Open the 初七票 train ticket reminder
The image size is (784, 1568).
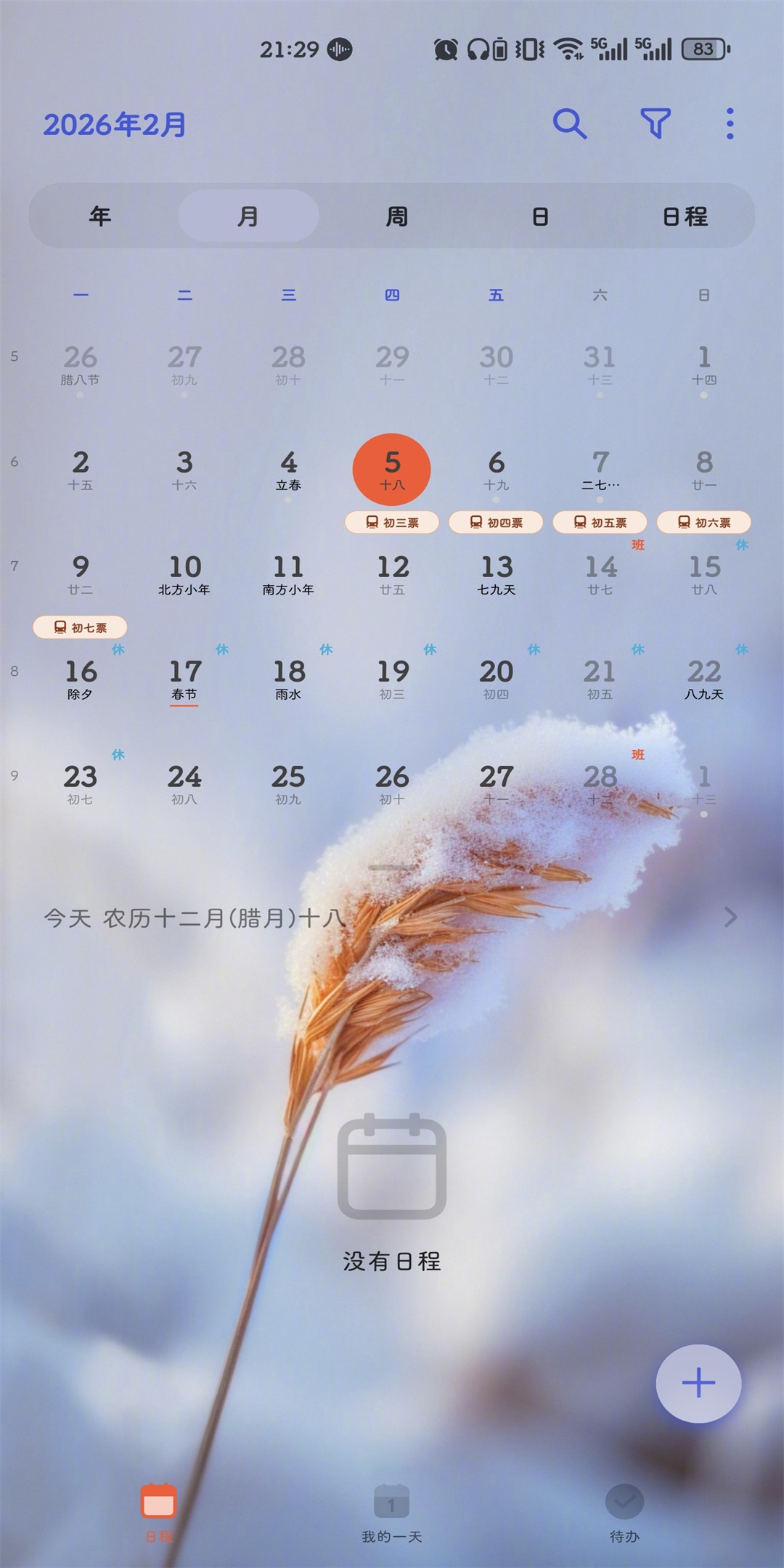pyautogui.click(x=80, y=627)
